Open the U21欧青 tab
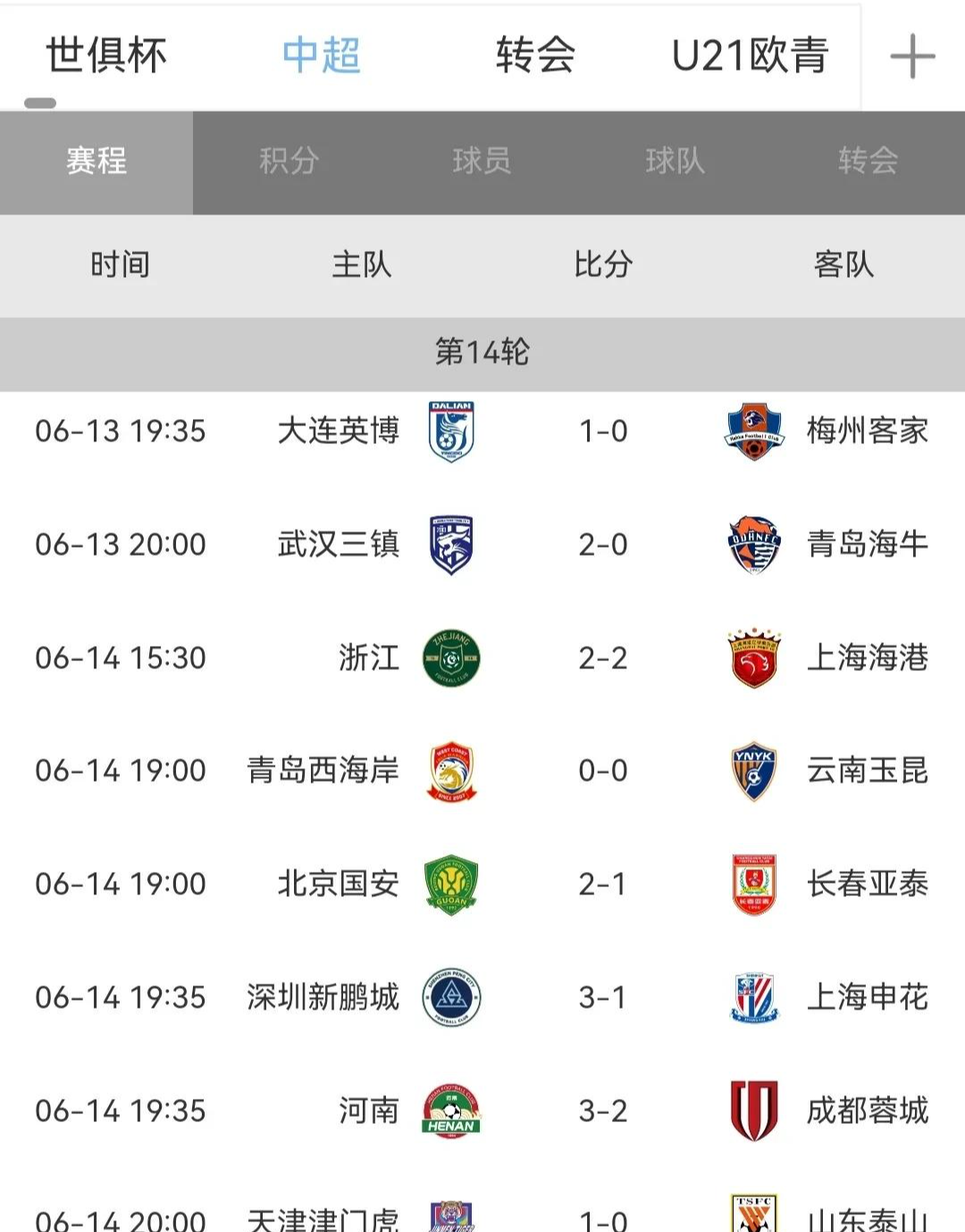 [x=750, y=55]
